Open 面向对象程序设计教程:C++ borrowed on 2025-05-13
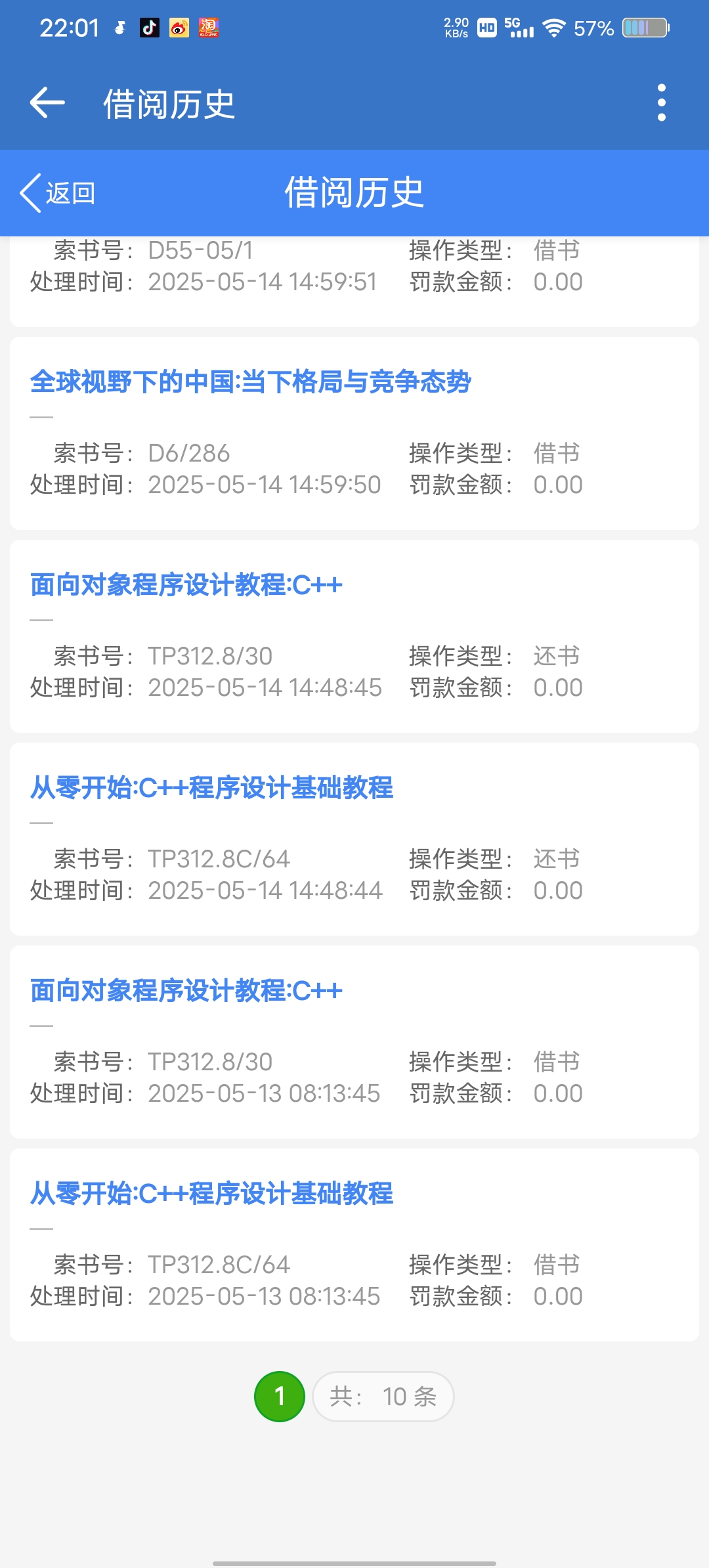This screenshot has width=709, height=1568. [x=186, y=991]
